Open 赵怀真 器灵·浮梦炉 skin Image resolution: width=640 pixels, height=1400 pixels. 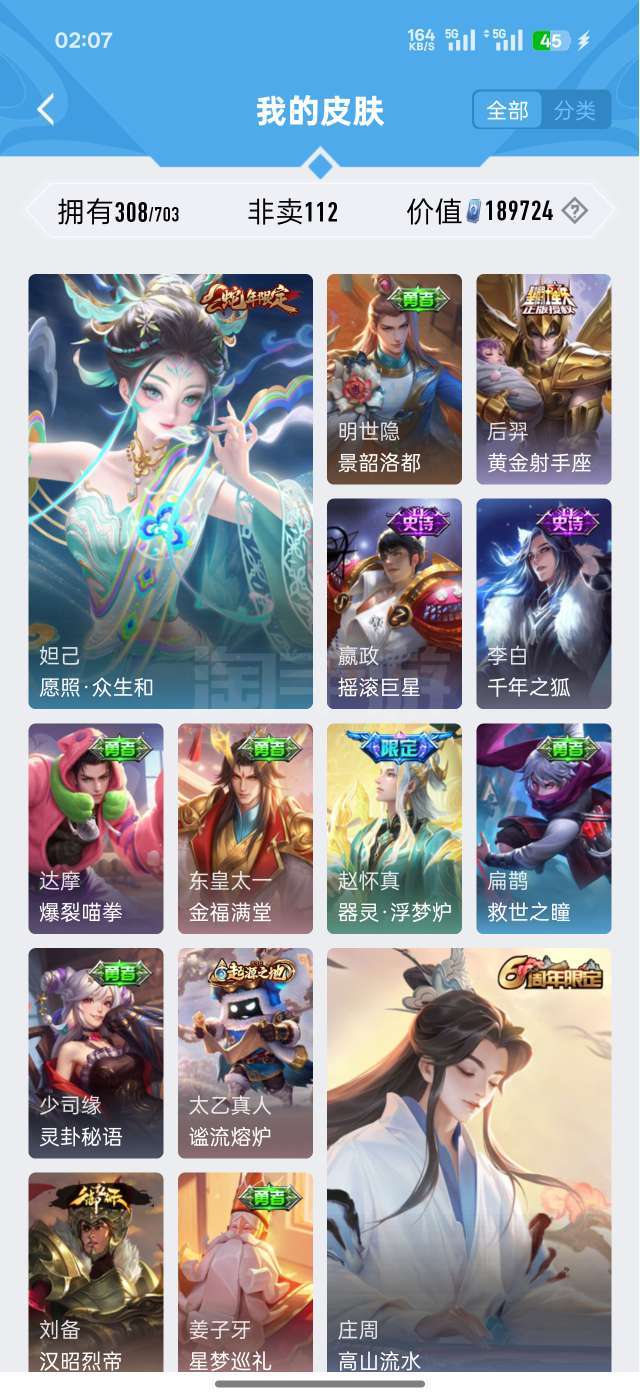(x=394, y=829)
